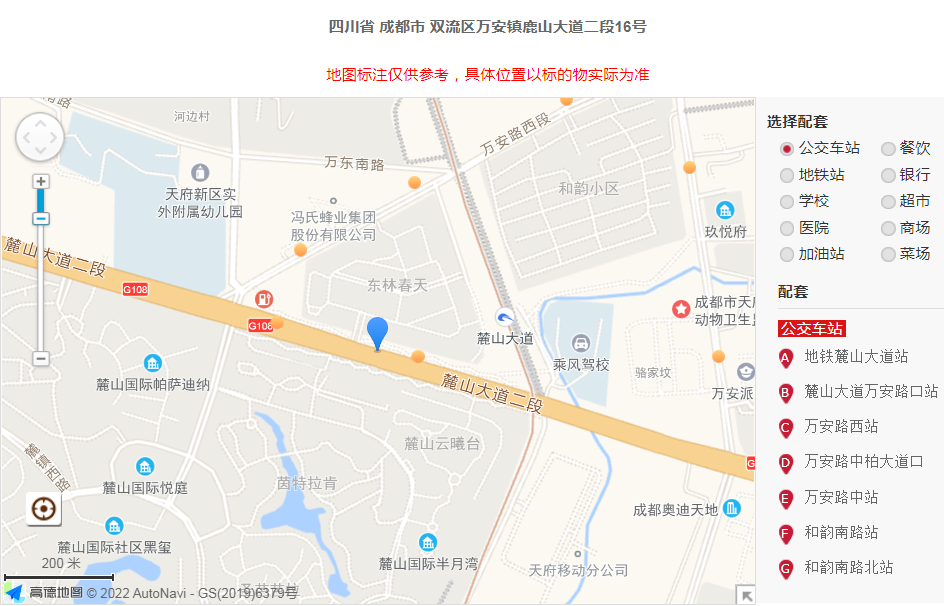Select the 学校 radio option
Image resolution: width=944 pixels, height=606 pixels.
[787, 202]
